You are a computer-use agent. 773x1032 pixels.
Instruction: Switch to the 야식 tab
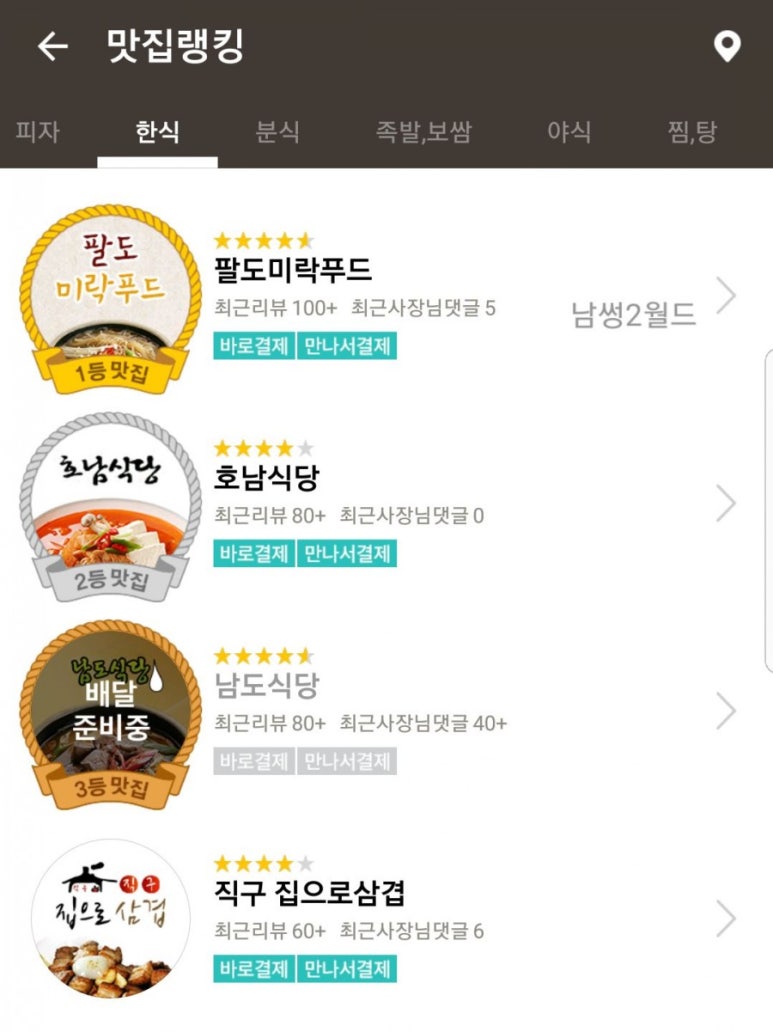coord(569,132)
